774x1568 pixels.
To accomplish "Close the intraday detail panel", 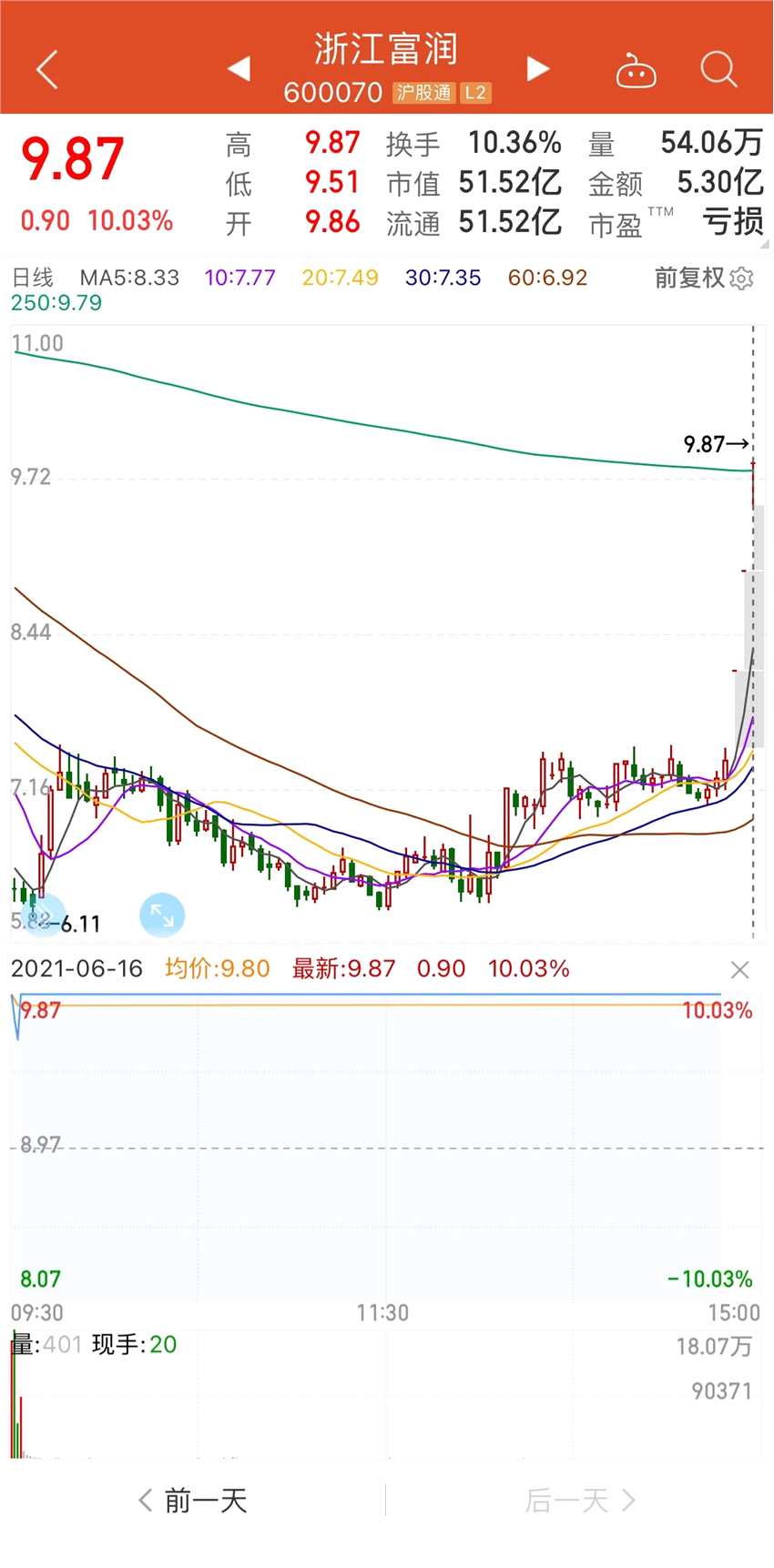I will click(740, 970).
